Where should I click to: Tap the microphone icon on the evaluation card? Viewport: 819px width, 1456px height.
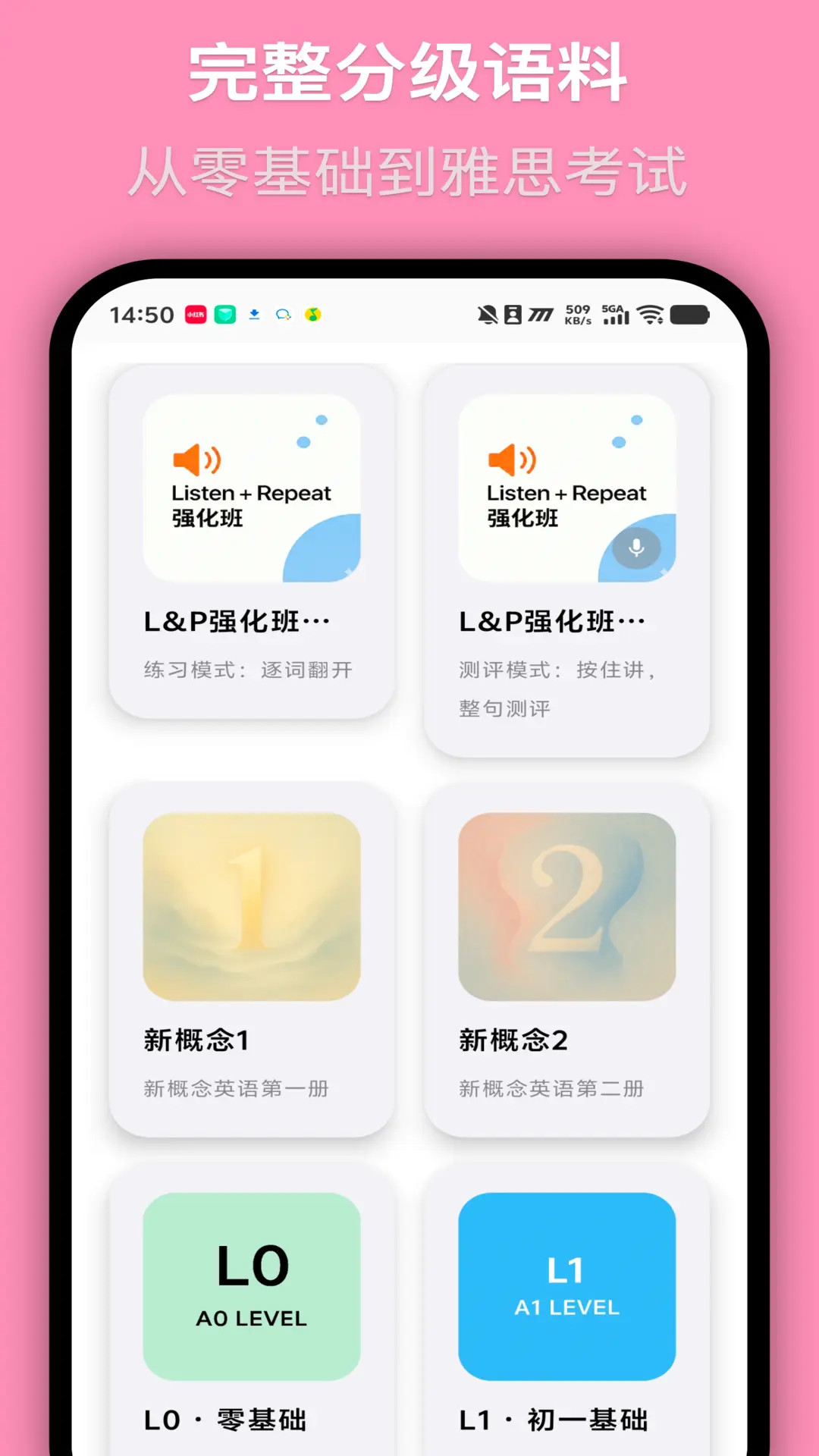click(x=636, y=548)
